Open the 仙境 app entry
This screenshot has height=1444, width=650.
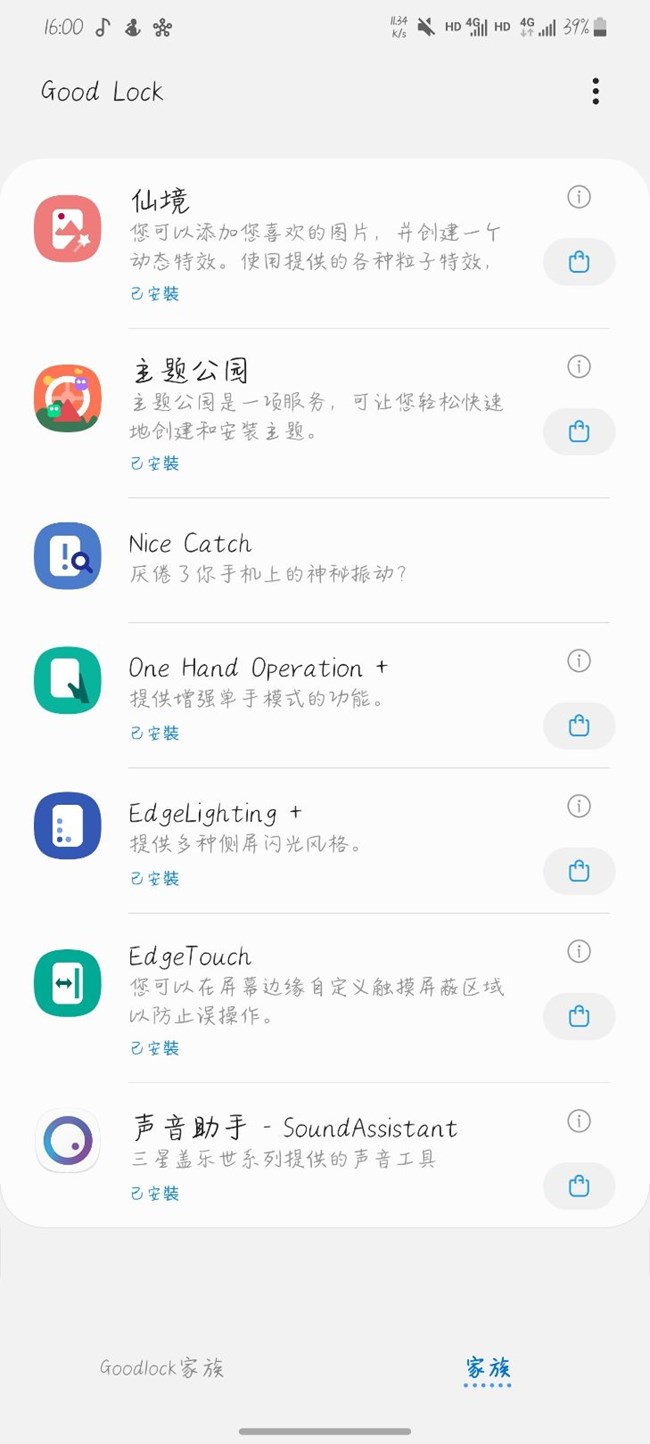pos(325,244)
